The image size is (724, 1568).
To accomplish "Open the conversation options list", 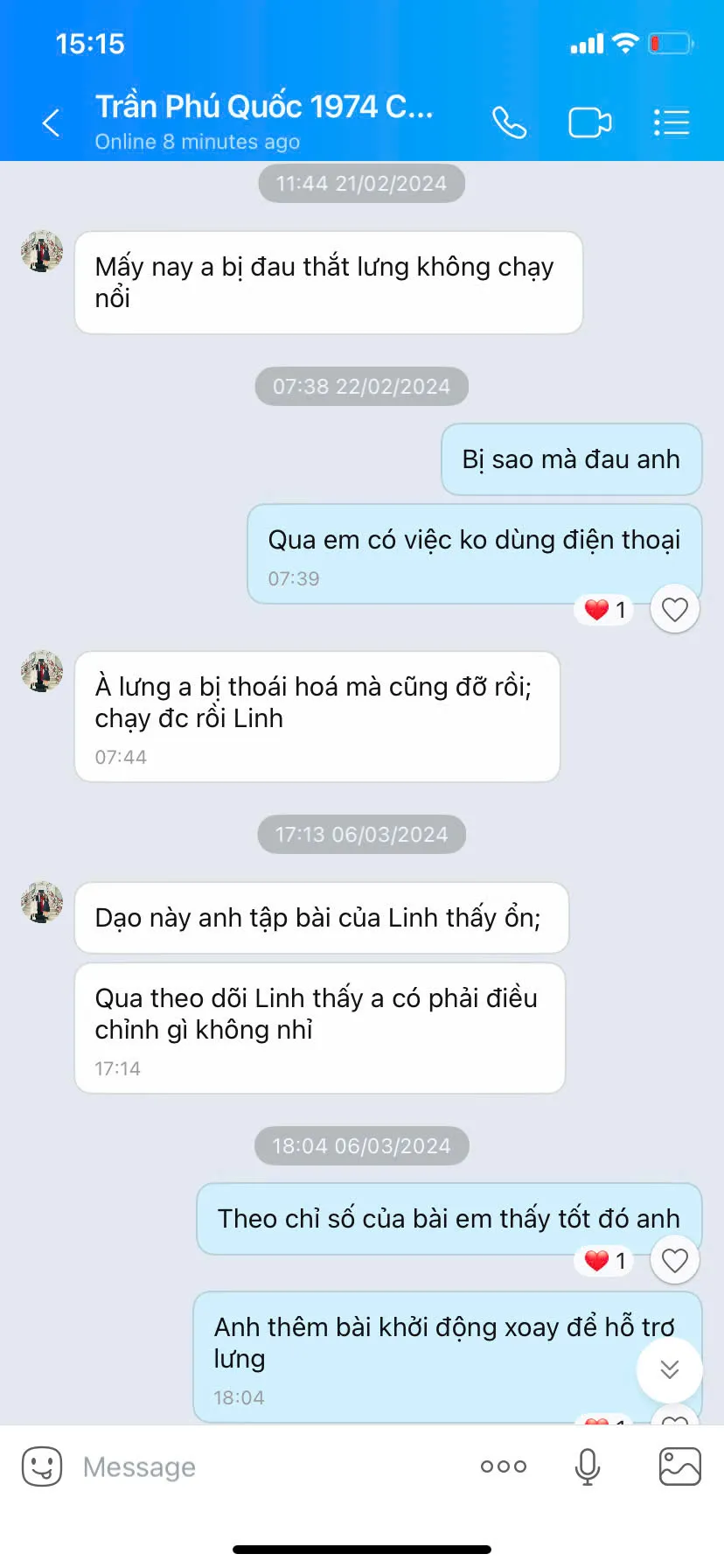I will (x=671, y=122).
